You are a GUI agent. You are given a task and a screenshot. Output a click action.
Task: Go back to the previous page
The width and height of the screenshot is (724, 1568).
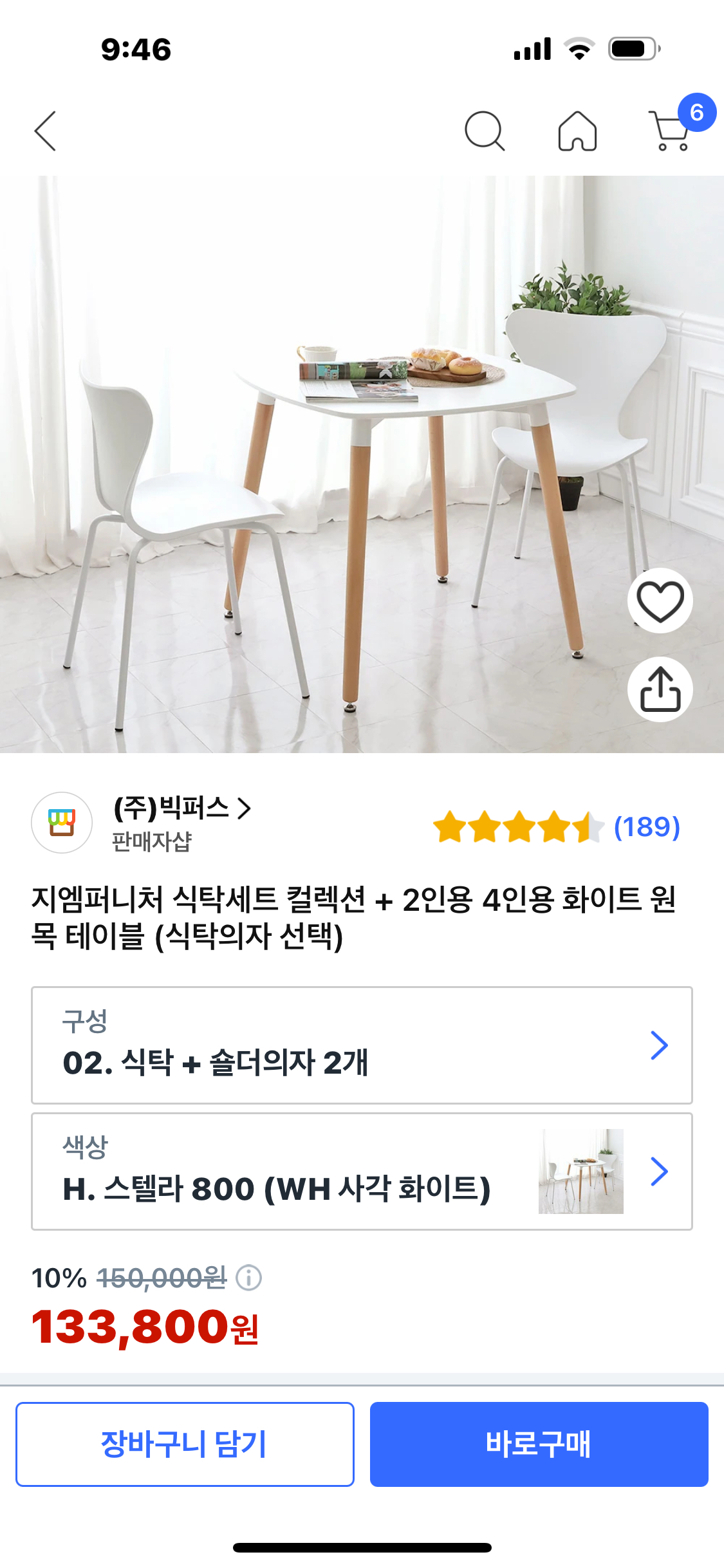pos(46,131)
